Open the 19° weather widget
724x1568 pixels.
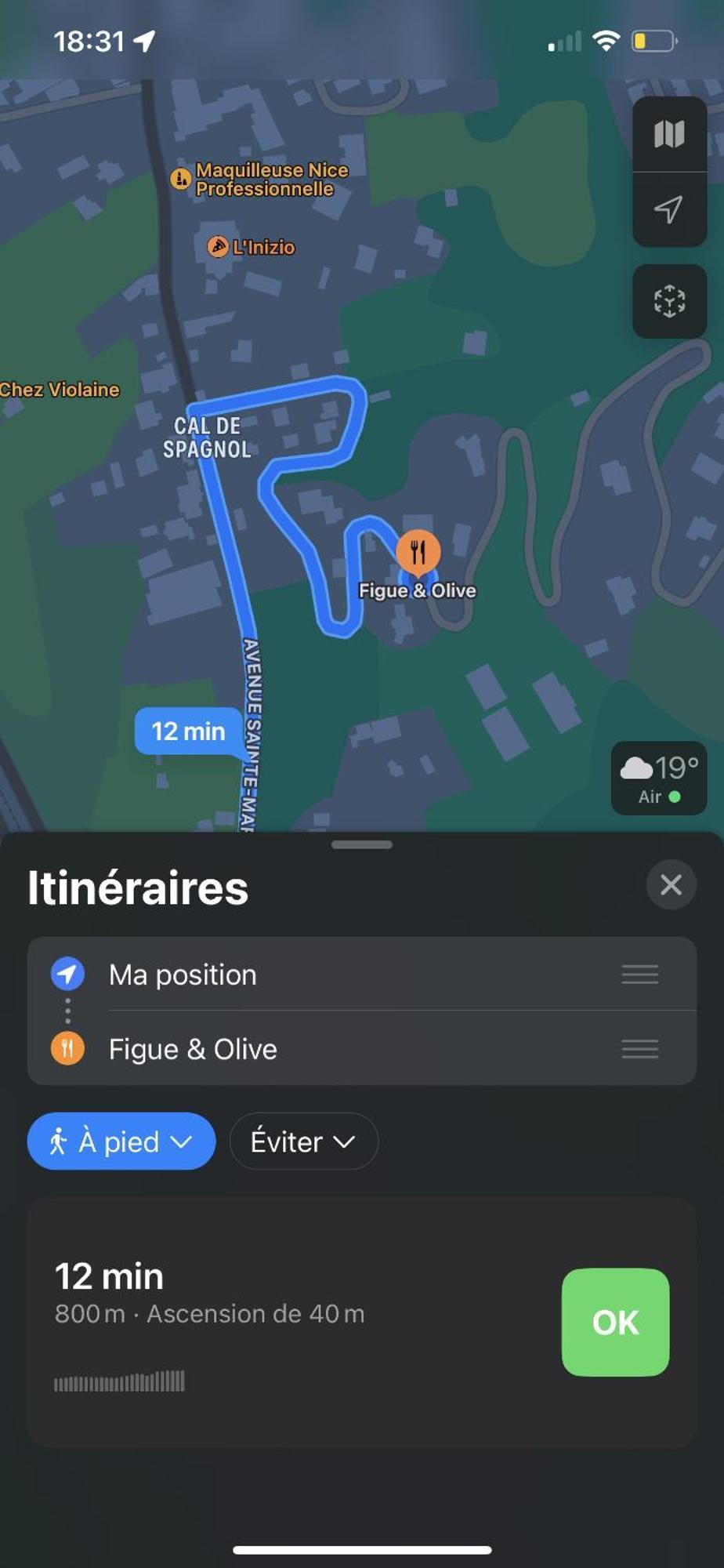click(x=659, y=778)
